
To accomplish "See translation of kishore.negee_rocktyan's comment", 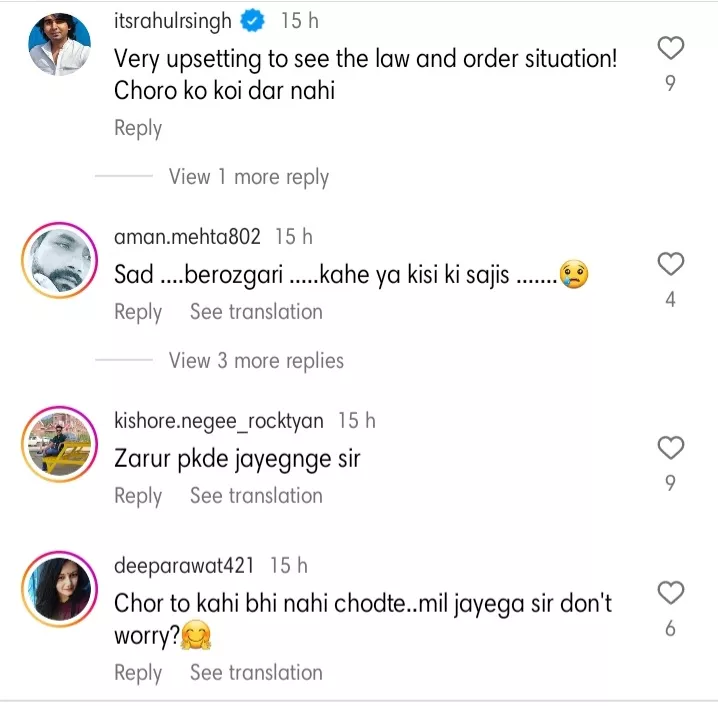I will (x=256, y=496).
